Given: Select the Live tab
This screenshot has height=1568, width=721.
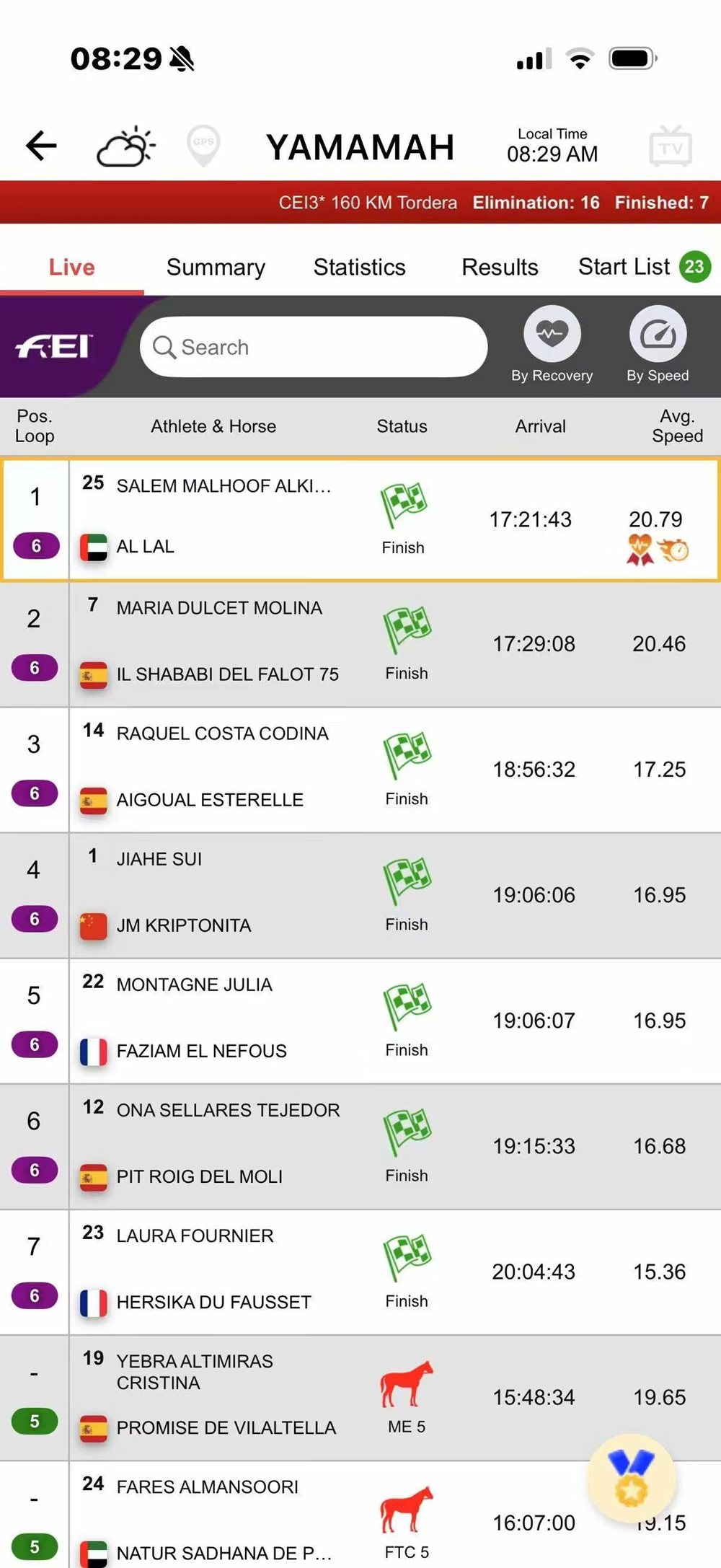Looking at the screenshot, I should coord(71,268).
